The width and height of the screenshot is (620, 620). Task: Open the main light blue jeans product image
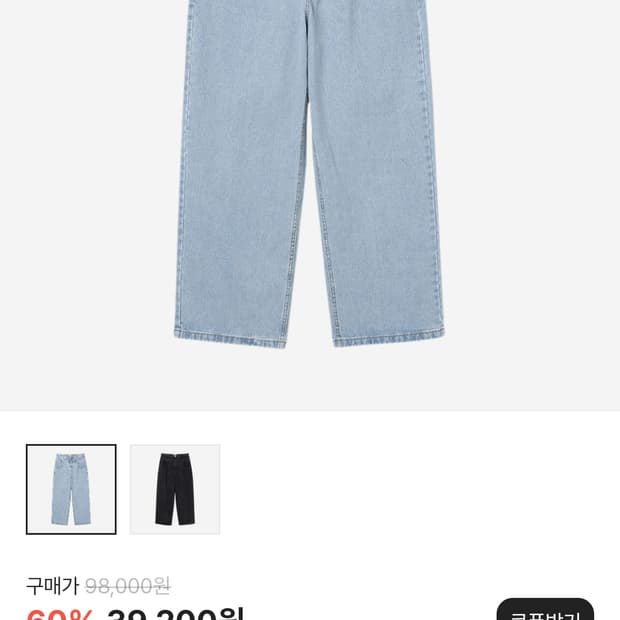coord(309,180)
